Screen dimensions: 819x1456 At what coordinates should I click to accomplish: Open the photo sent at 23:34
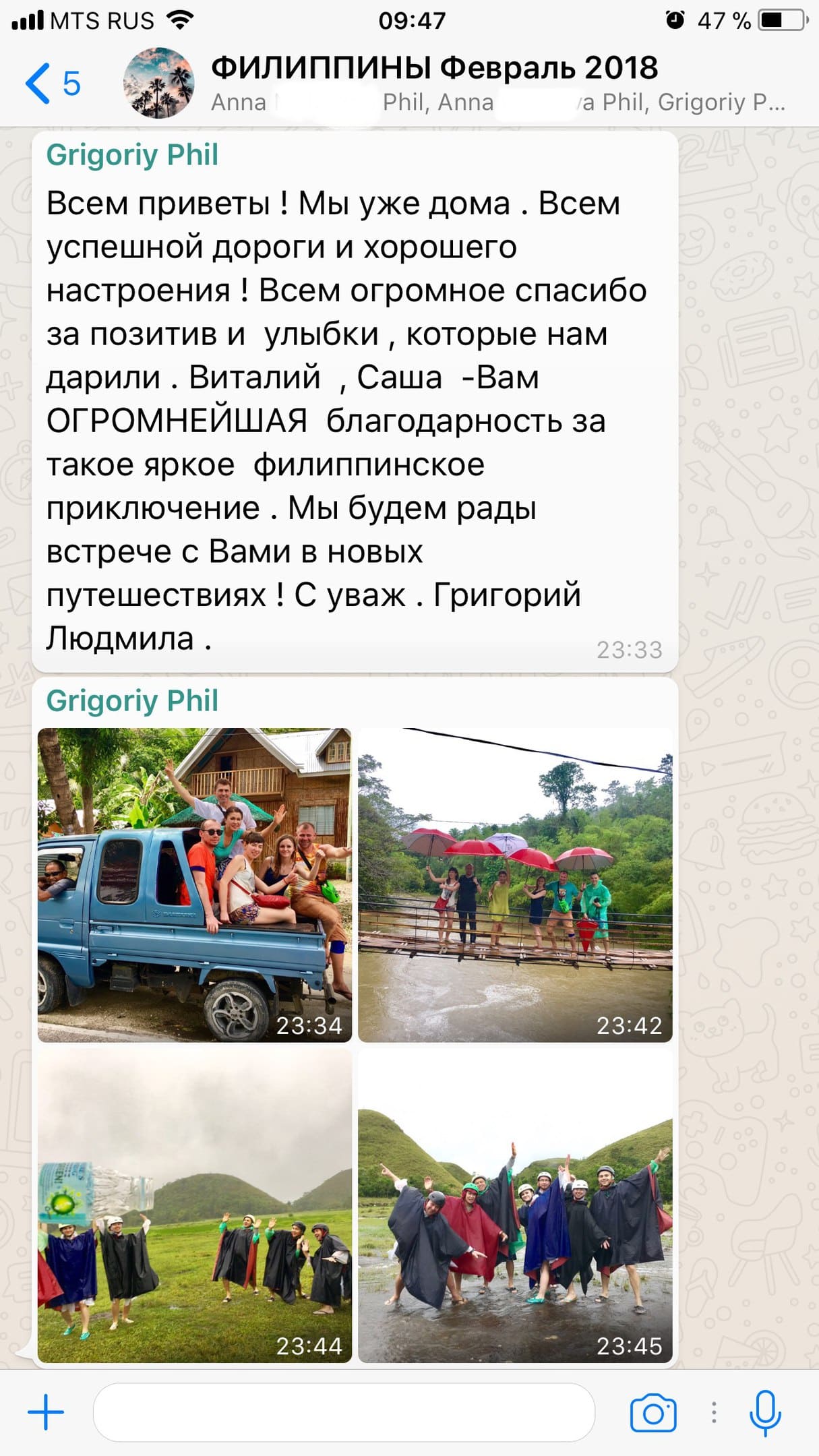pos(194,884)
